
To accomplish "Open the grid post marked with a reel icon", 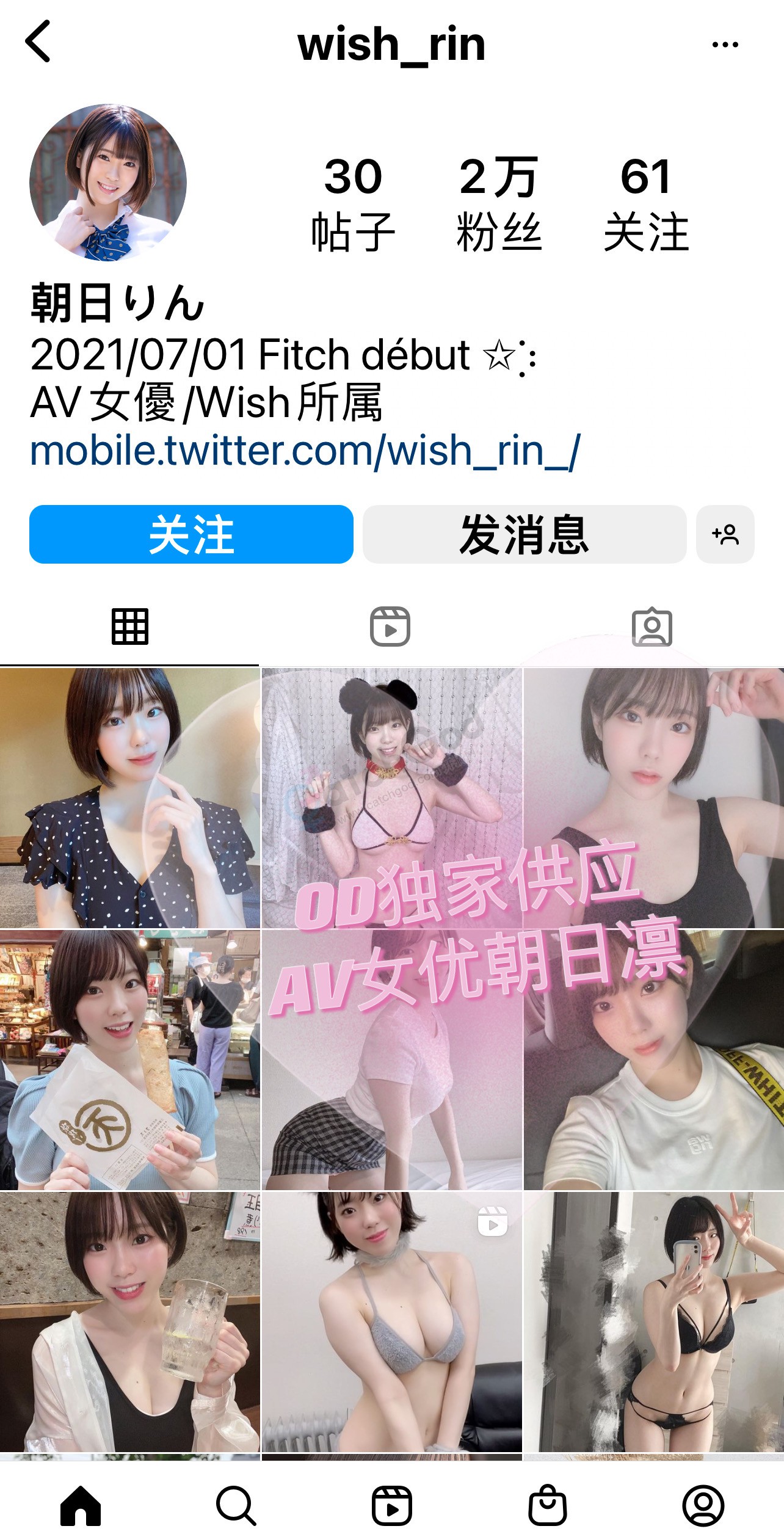I will point(391,1321).
